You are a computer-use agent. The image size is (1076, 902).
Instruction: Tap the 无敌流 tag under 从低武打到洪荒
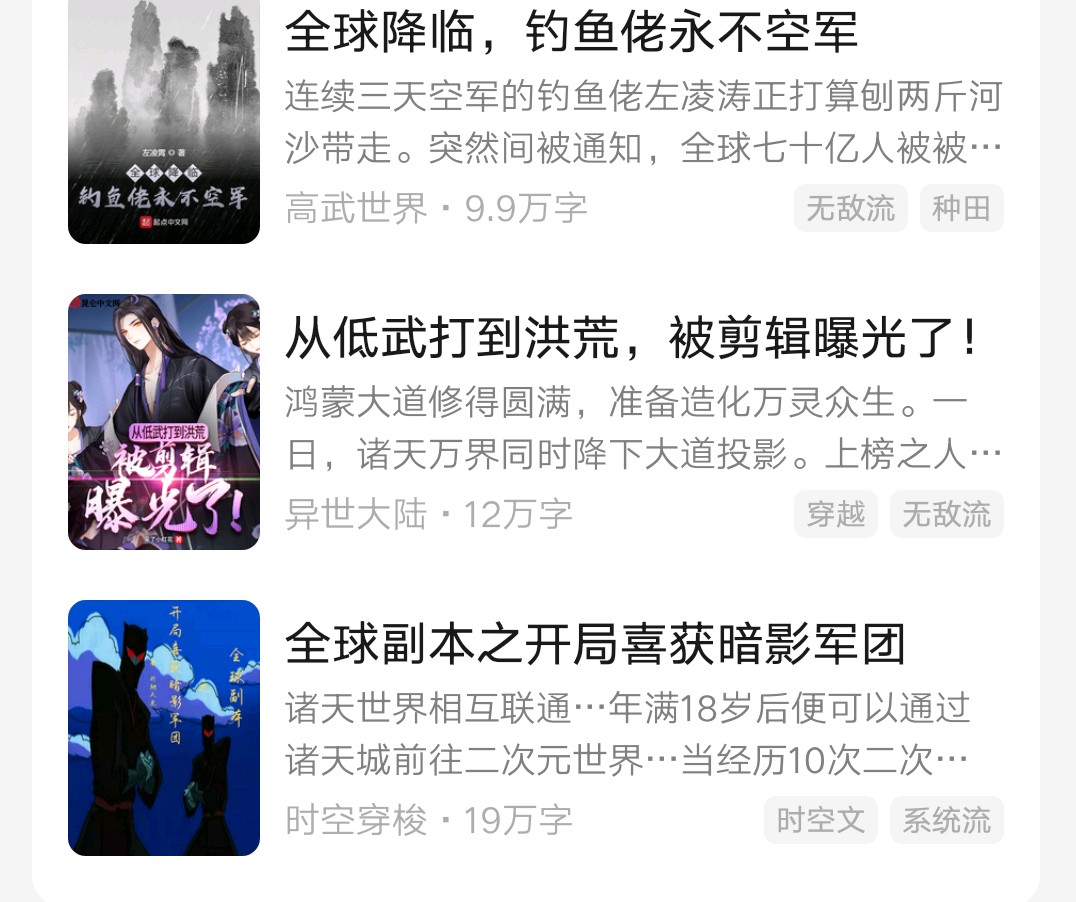(946, 514)
